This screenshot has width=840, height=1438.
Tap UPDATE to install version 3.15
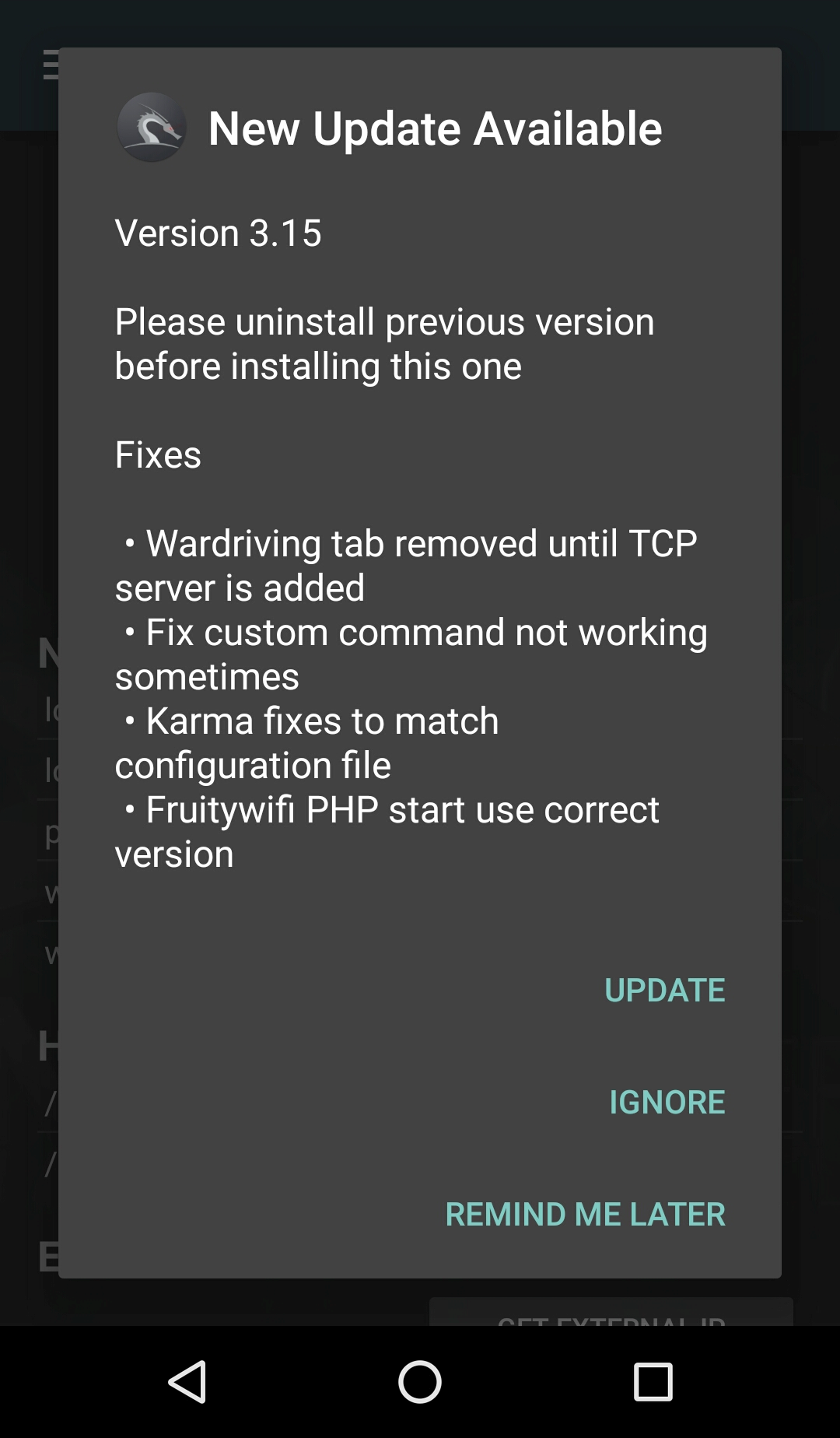pyautogui.click(x=664, y=990)
